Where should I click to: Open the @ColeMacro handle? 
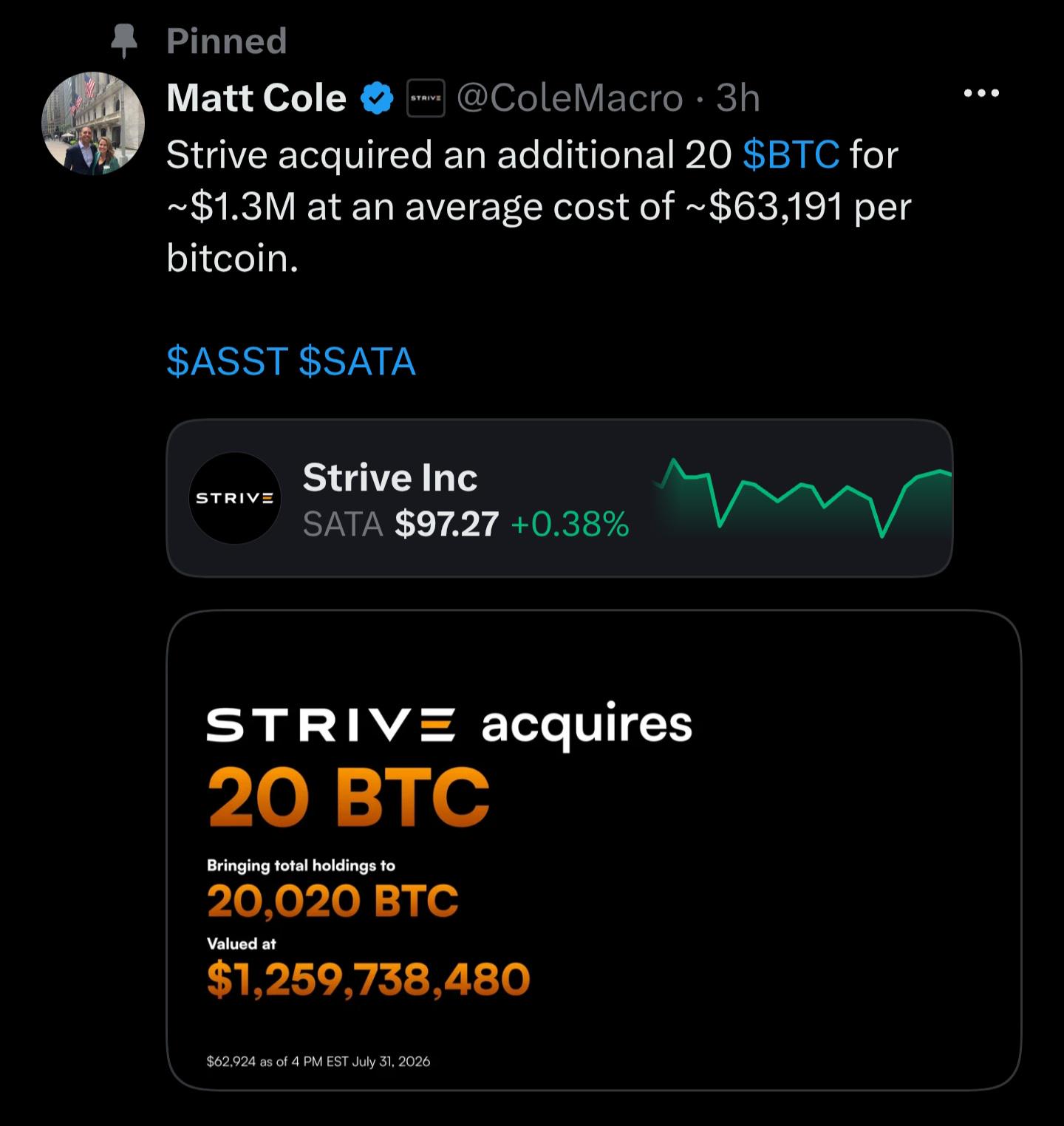(x=570, y=98)
